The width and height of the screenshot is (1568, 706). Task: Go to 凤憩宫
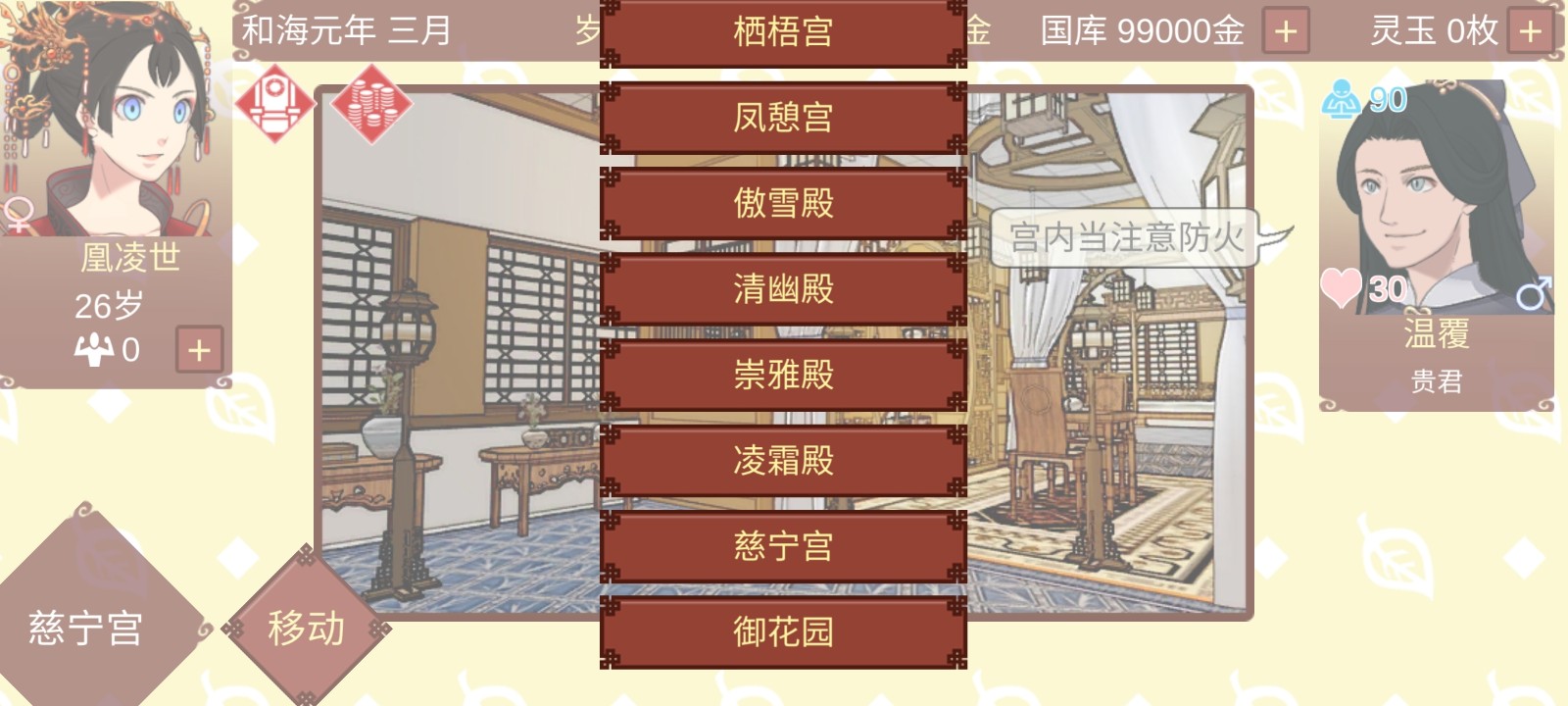(783, 118)
